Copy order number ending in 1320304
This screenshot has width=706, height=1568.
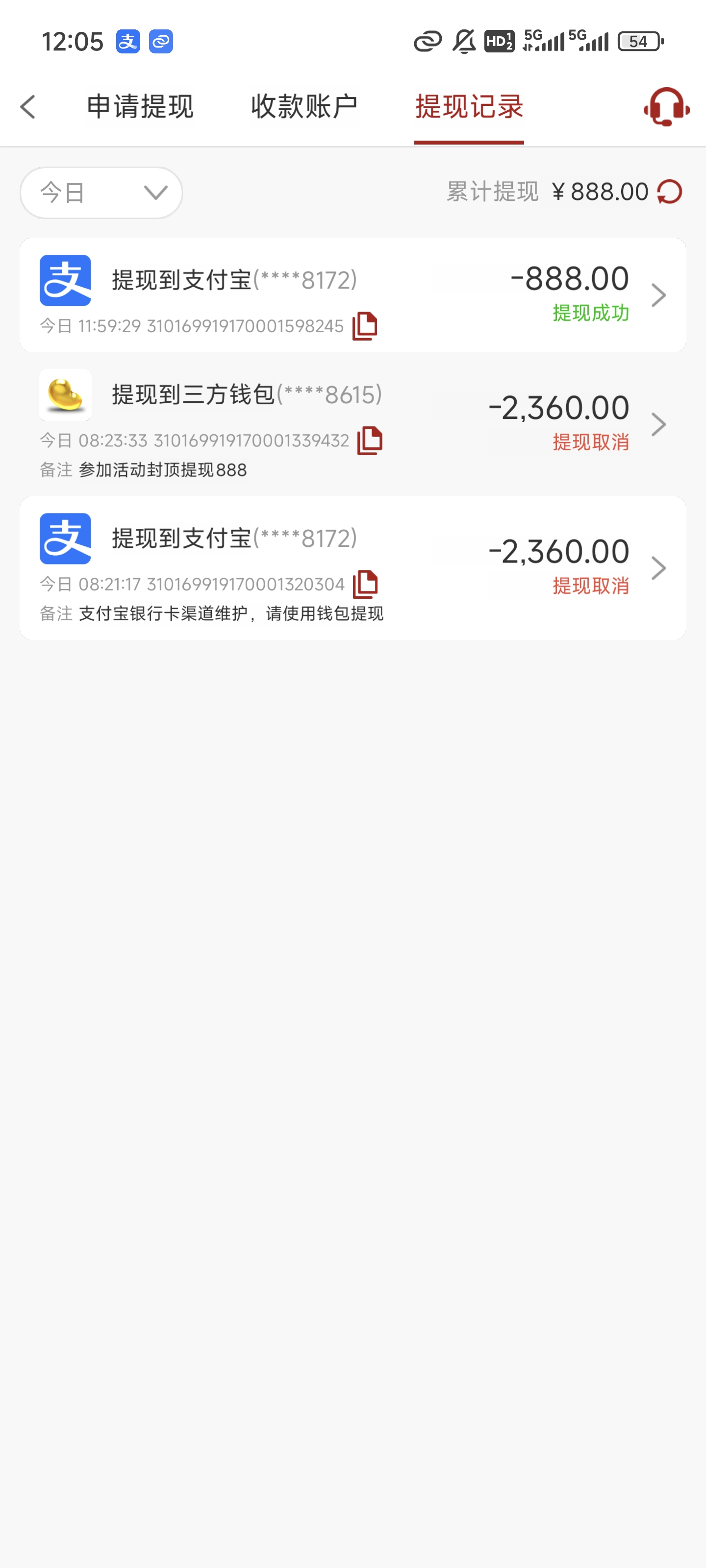coord(365,585)
